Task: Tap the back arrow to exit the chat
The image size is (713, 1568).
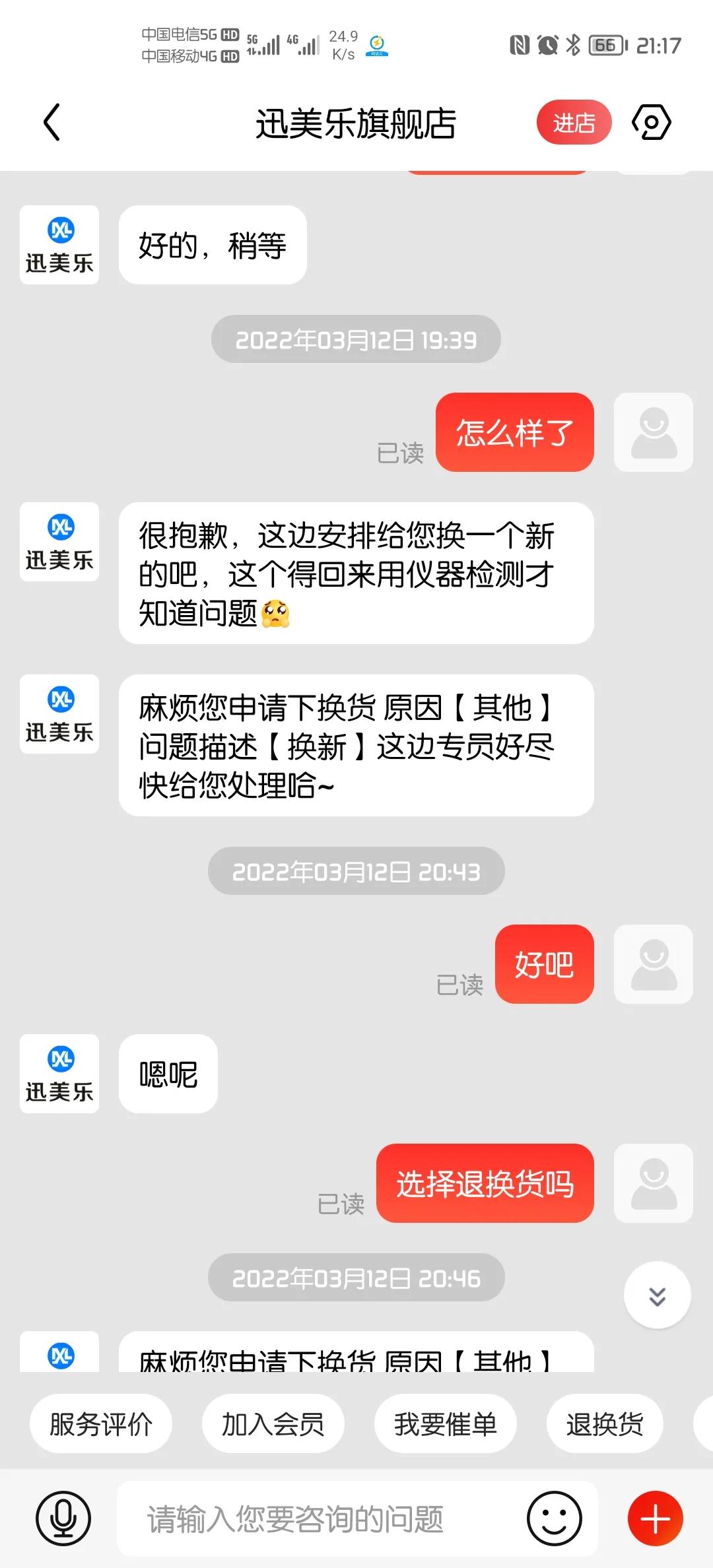Action: coord(52,123)
